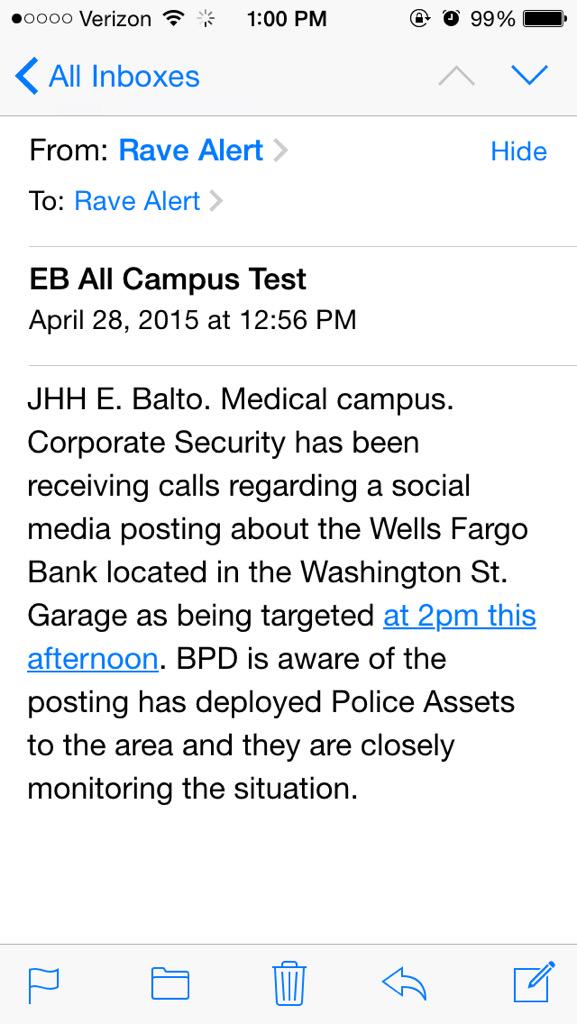This screenshot has width=577, height=1024.
Task: Jump to the next message arrow
Action: (529, 75)
